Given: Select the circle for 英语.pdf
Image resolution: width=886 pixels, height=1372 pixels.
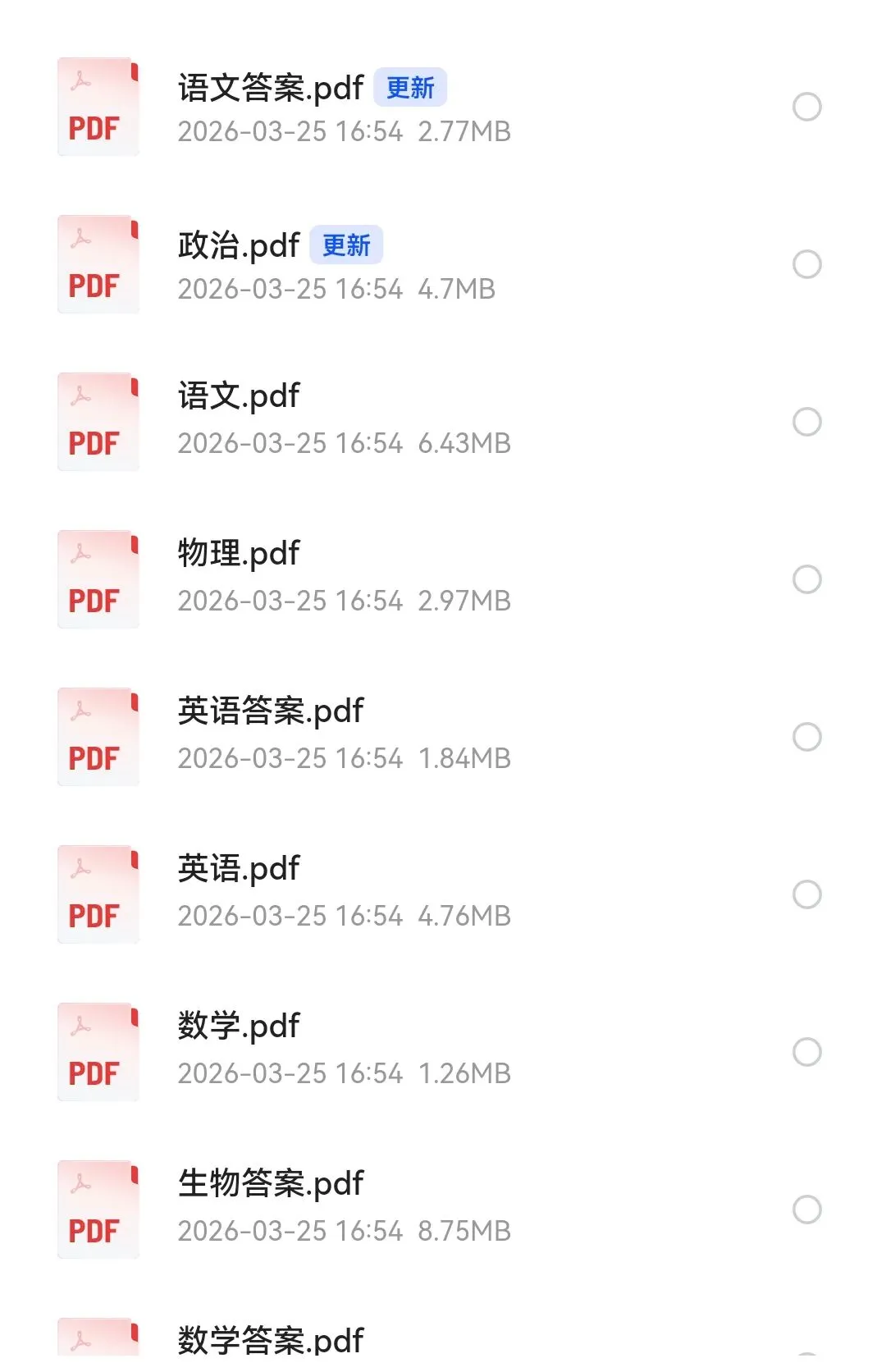Looking at the screenshot, I should click(806, 894).
